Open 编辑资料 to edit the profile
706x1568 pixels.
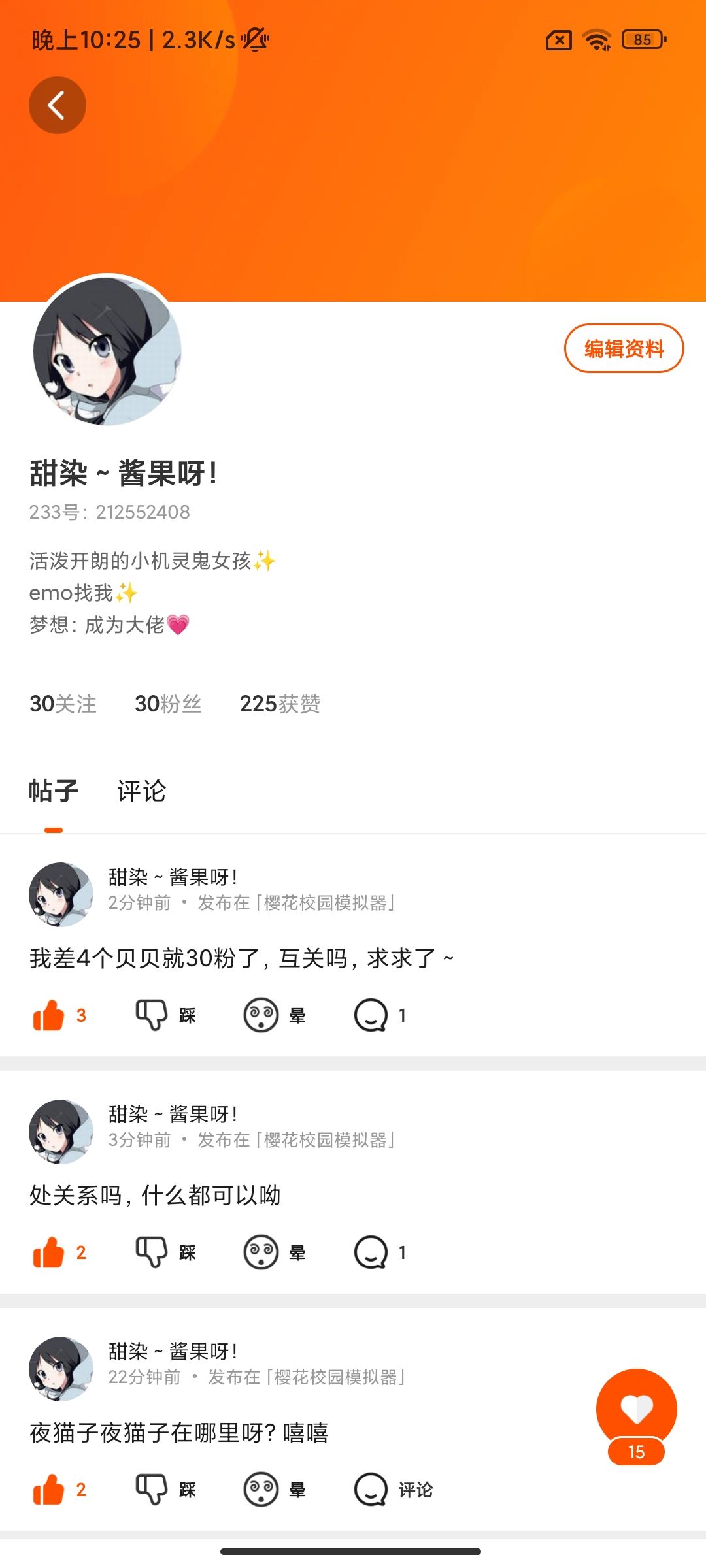pyautogui.click(x=624, y=348)
